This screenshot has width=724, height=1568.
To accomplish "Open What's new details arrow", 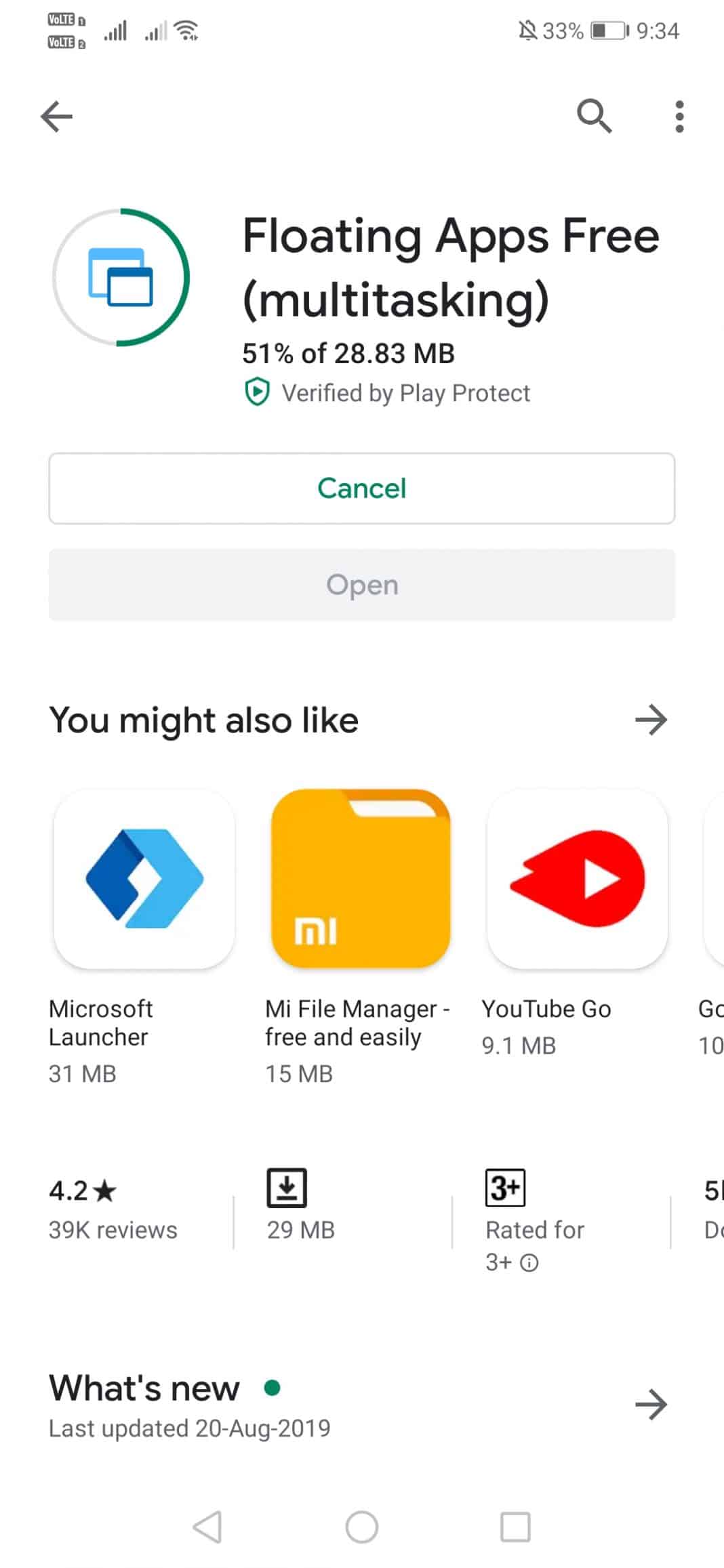I will click(x=651, y=1404).
